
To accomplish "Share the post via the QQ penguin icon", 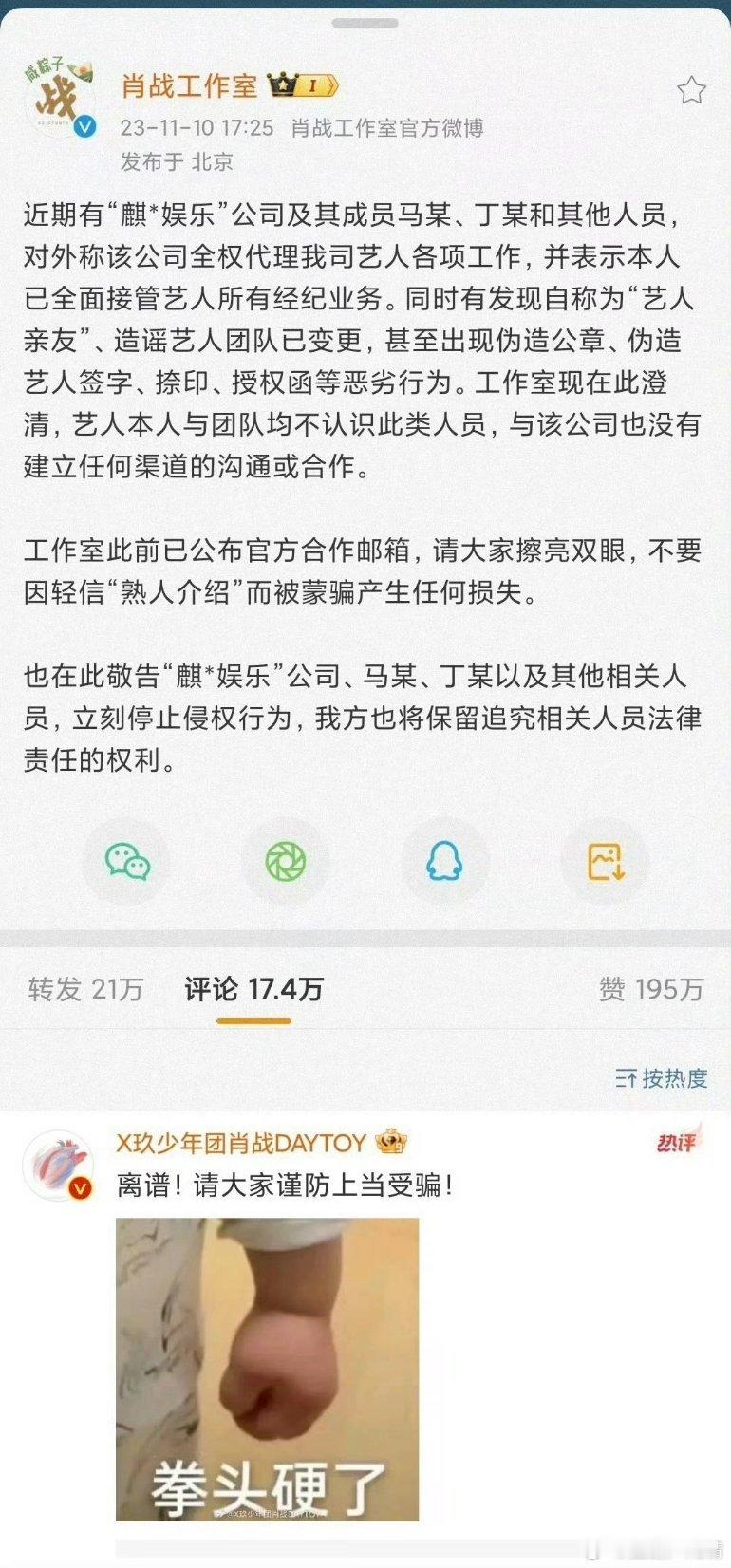I will click(446, 861).
